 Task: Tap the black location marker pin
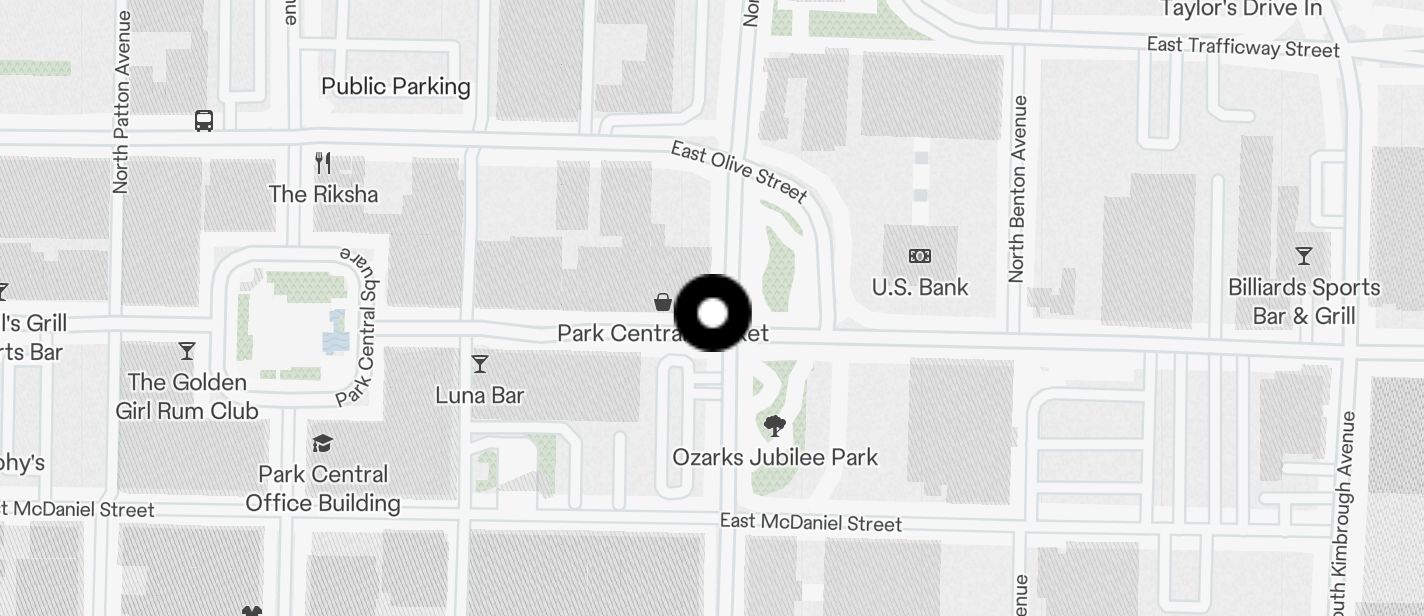713,313
